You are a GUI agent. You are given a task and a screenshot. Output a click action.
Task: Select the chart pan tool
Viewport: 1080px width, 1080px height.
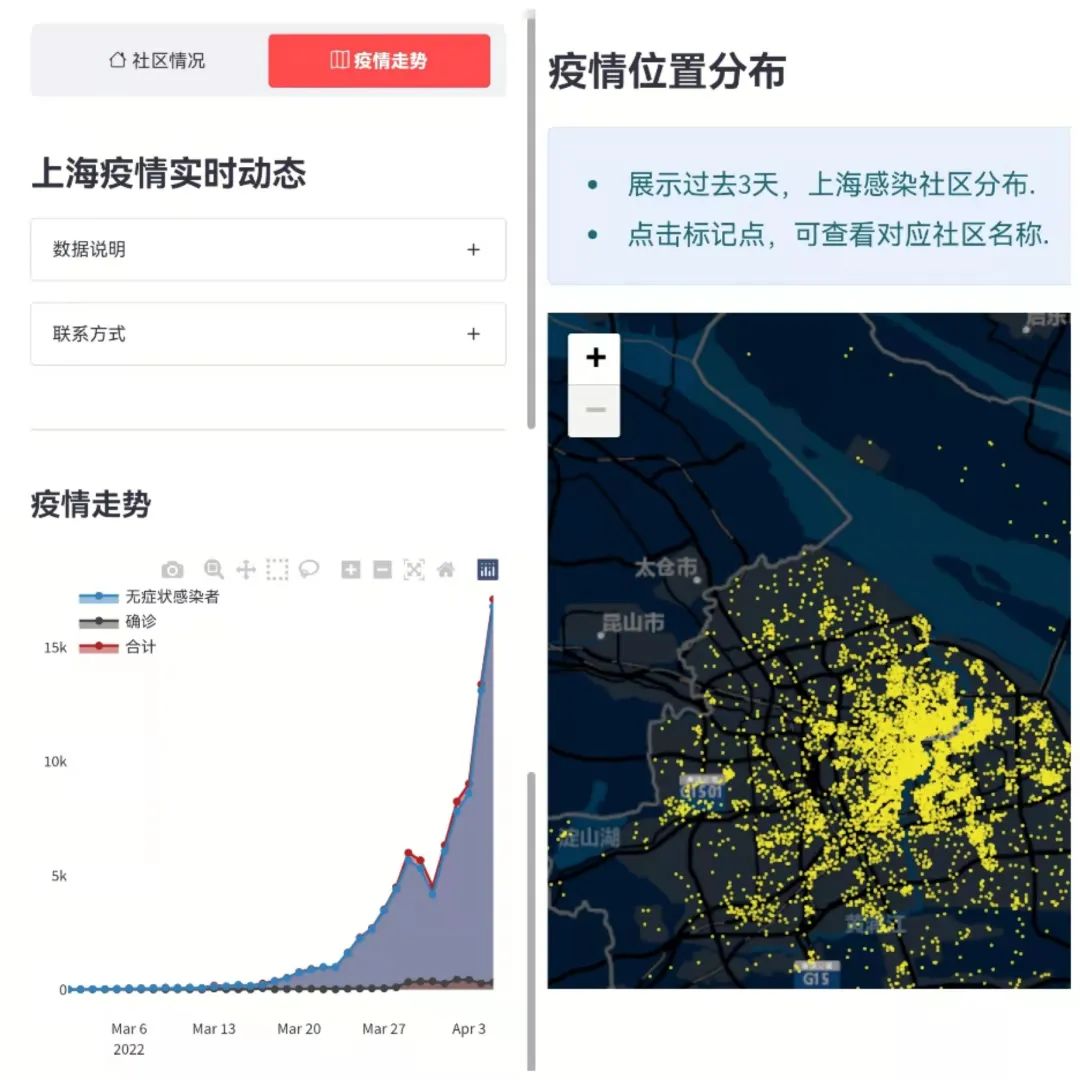(x=246, y=570)
